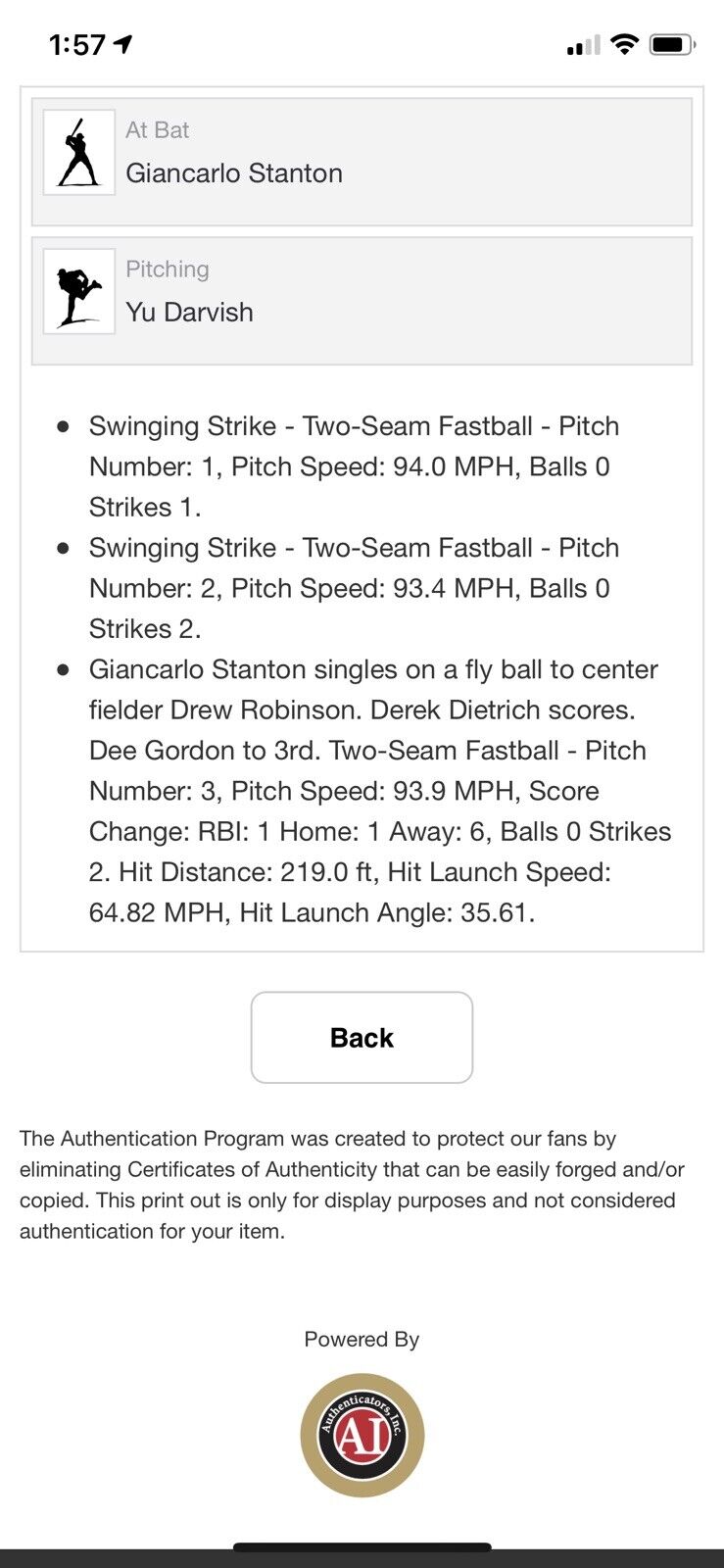Select the pitcher silhouette icon

pos(78,291)
